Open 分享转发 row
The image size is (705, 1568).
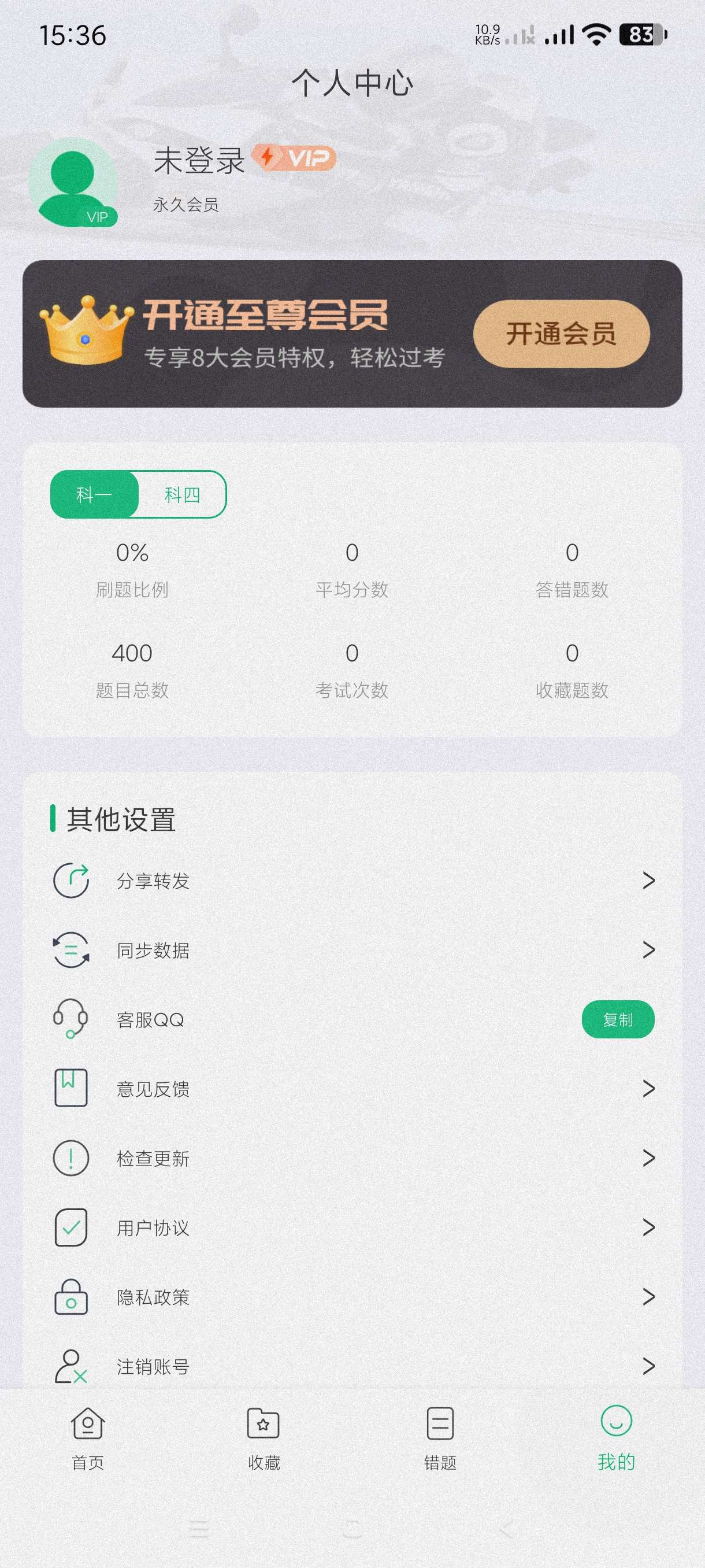tap(352, 880)
